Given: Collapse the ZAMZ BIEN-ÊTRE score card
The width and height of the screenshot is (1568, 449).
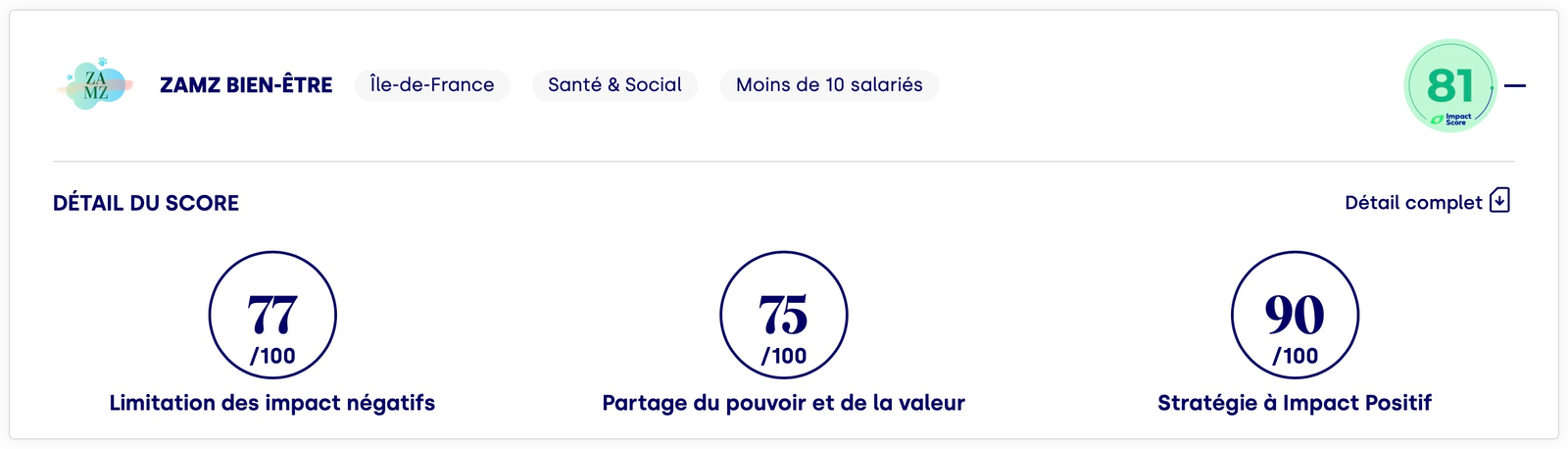Looking at the screenshot, I should (x=1514, y=86).
